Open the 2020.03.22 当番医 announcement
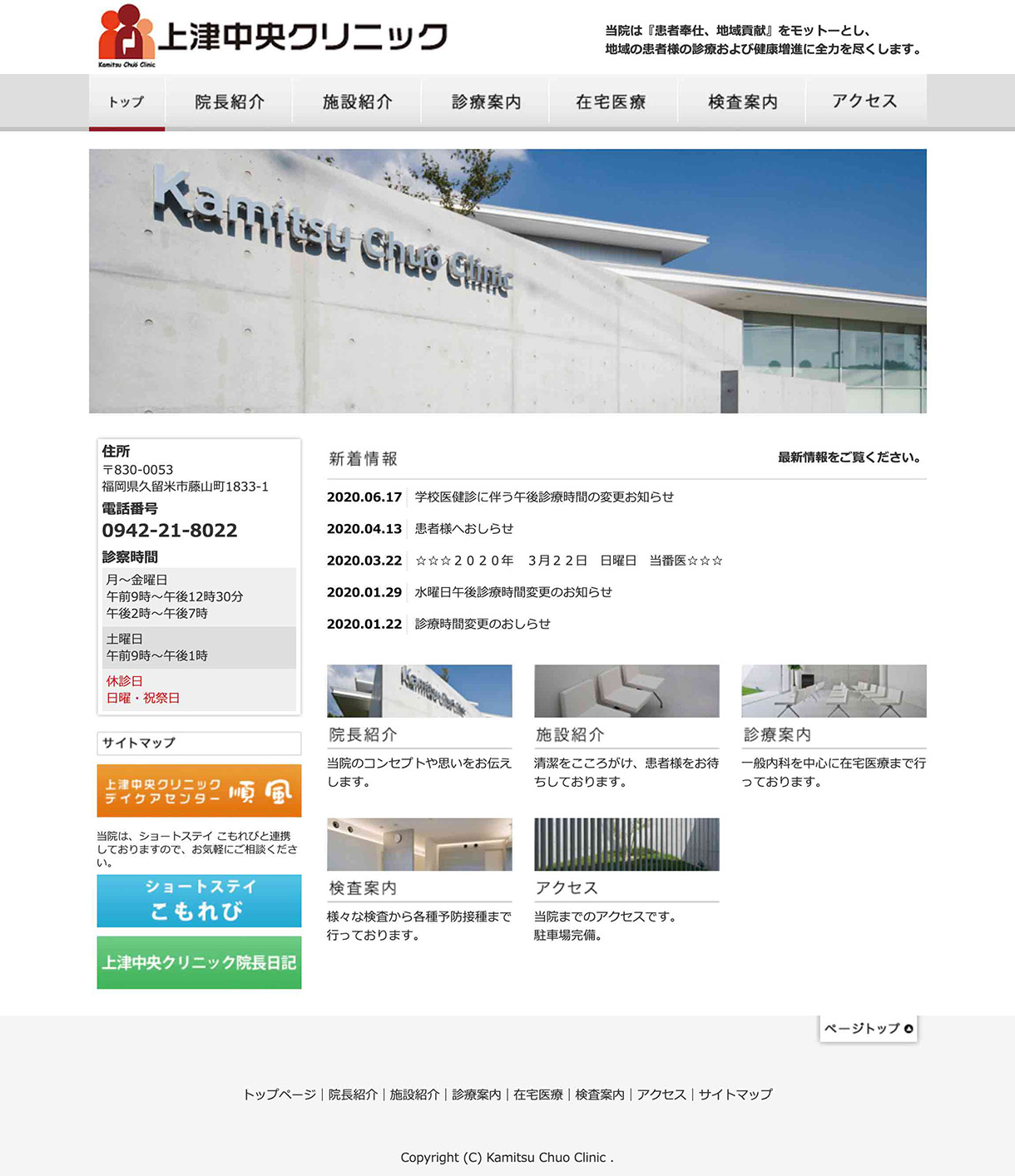 tap(569, 561)
